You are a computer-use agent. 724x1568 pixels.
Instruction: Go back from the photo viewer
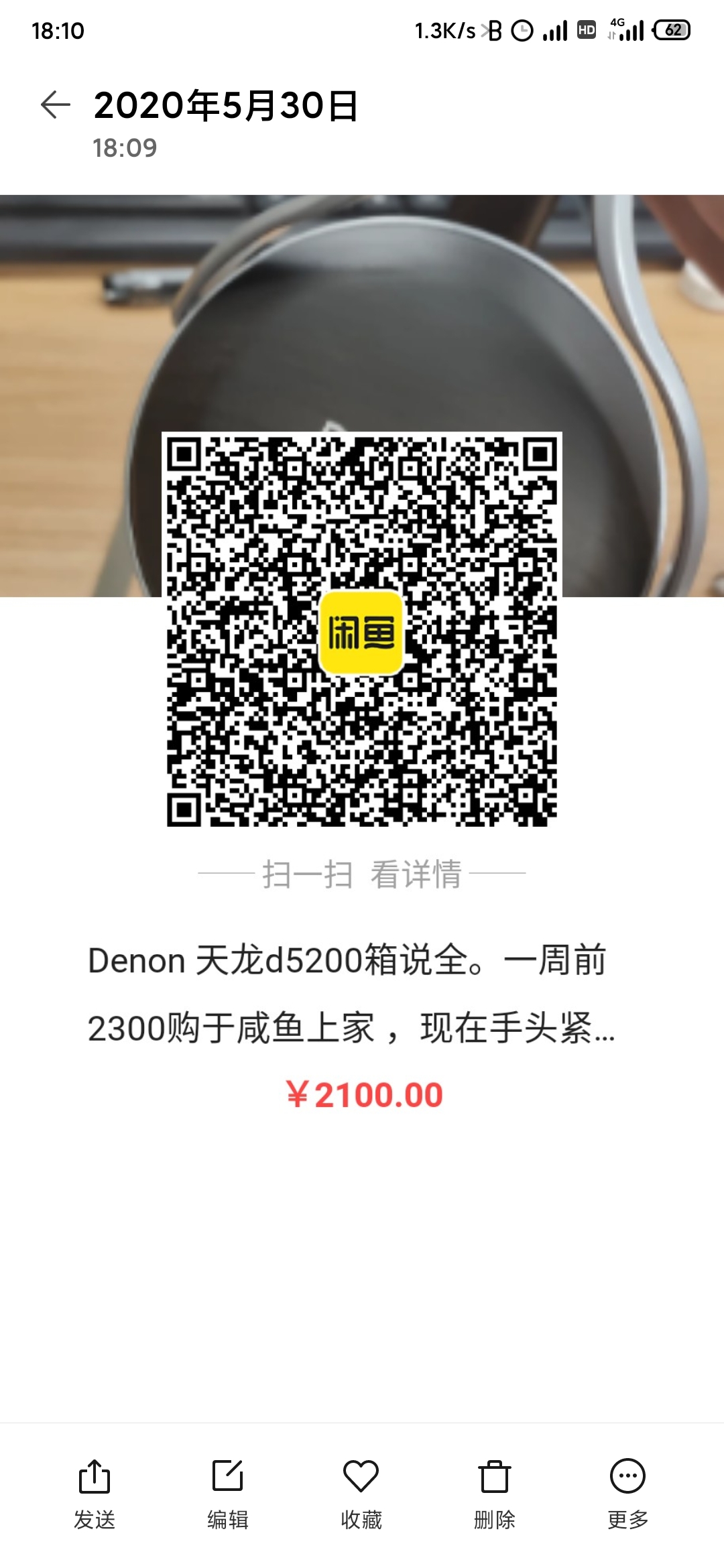tap(56, 105)
